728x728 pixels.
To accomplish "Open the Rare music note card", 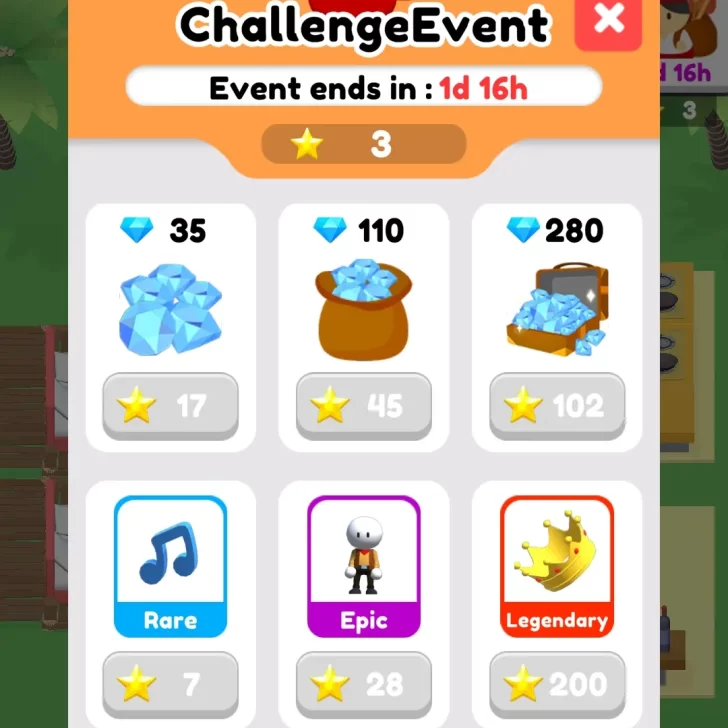I will point(170,566).
